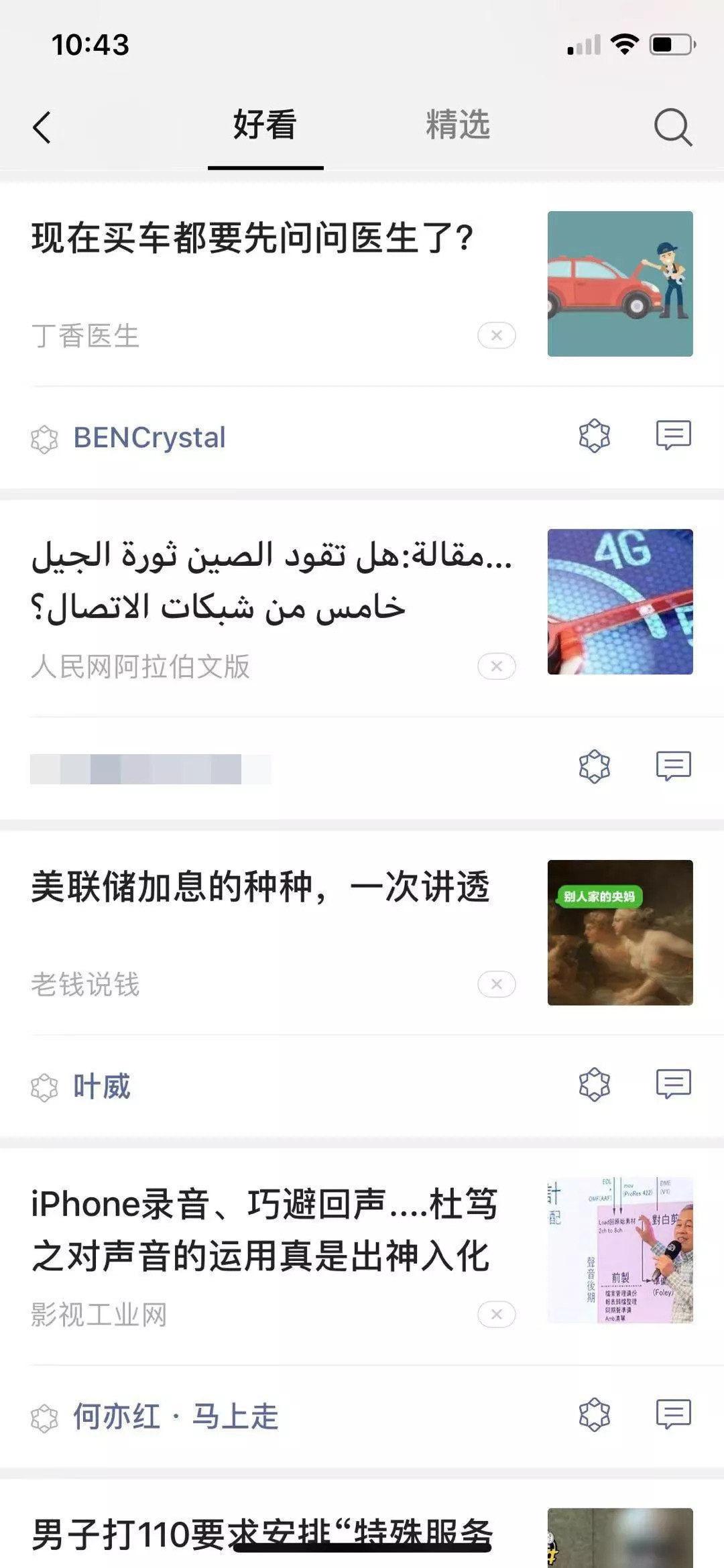Comment on the 影视工业网 article
Viewport: 724px width, 1568px height.
(673, 1414)
